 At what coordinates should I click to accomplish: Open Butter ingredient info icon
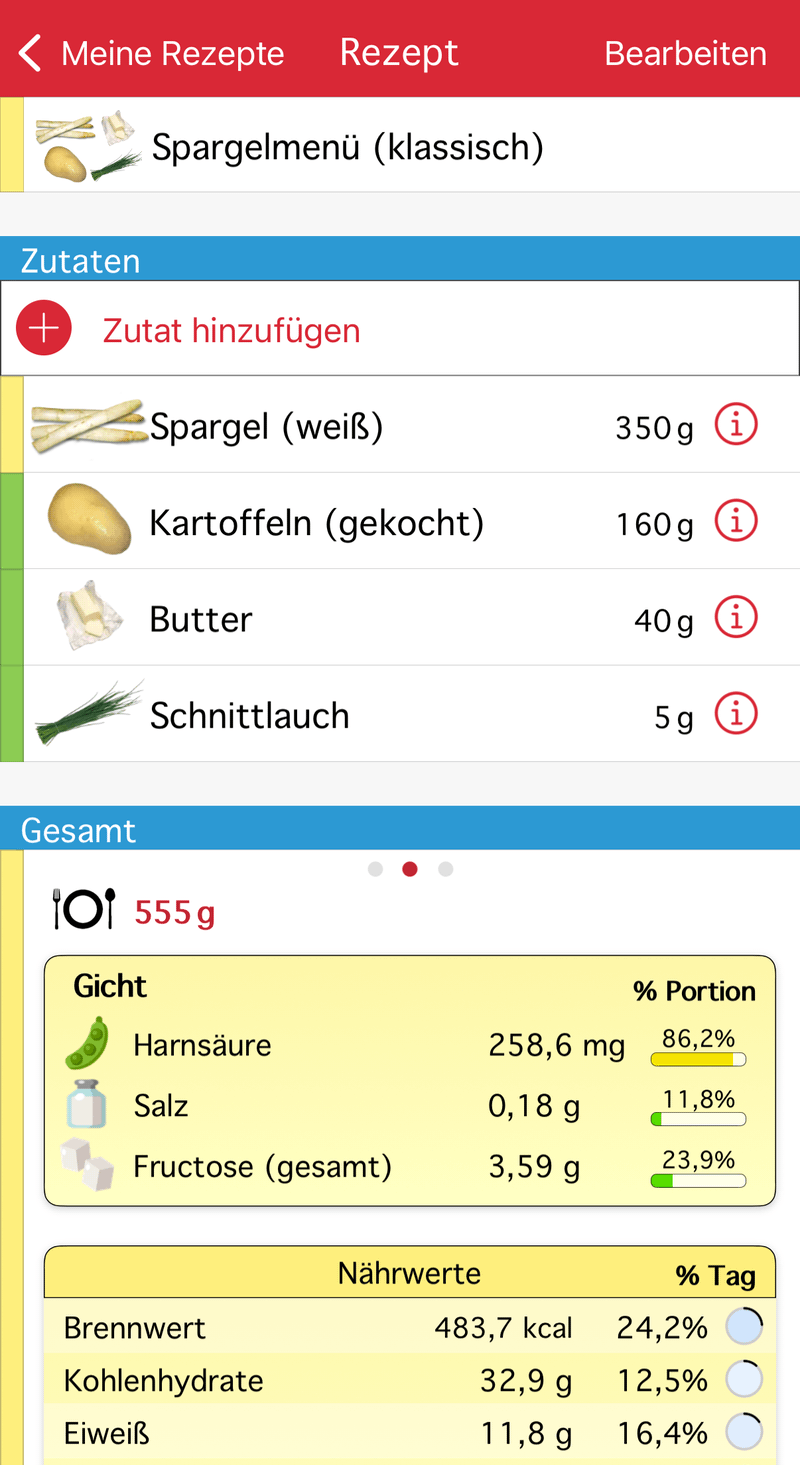coord(736,617)
